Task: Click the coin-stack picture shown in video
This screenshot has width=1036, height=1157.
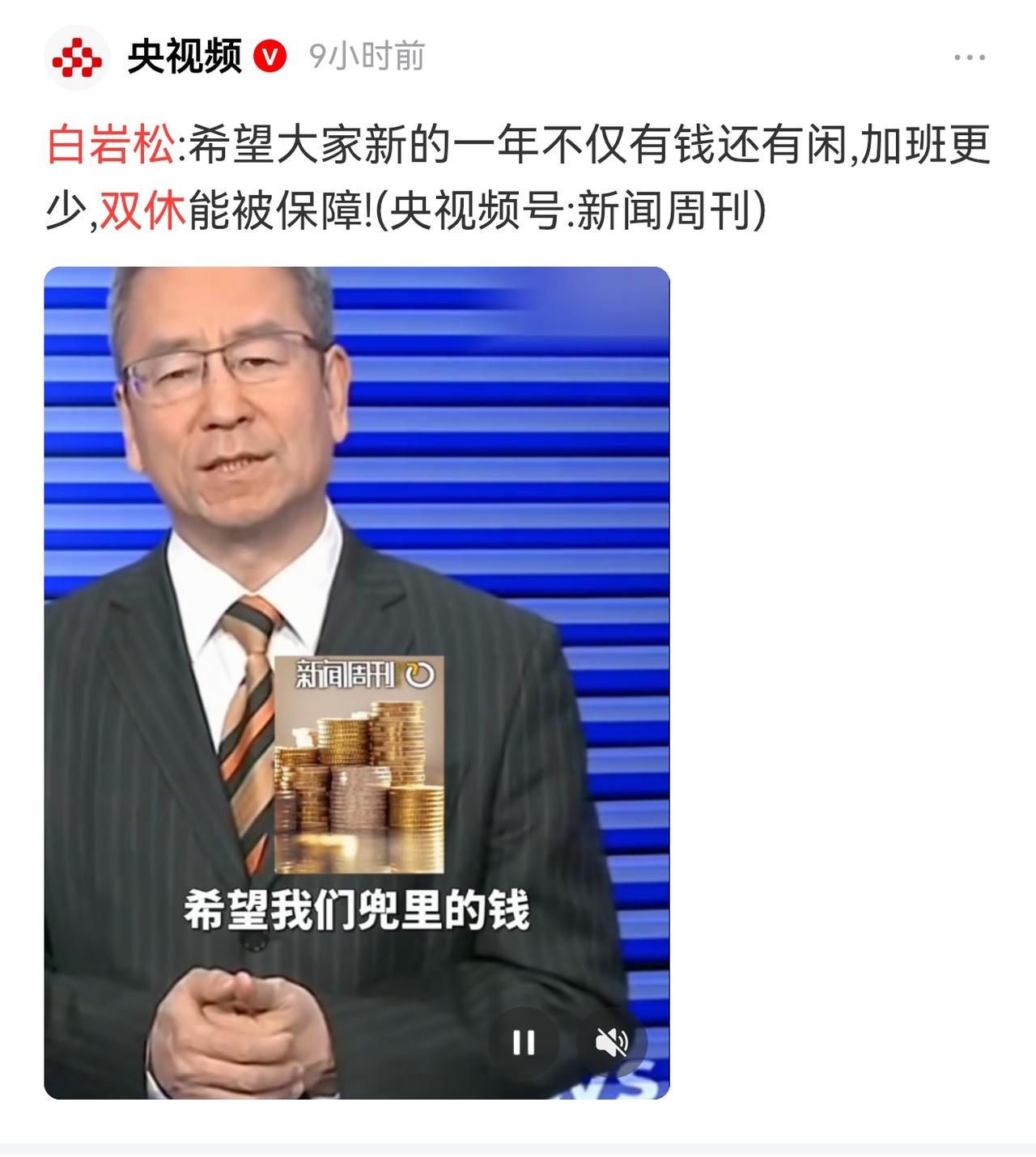Action: (x=363, y=777)
